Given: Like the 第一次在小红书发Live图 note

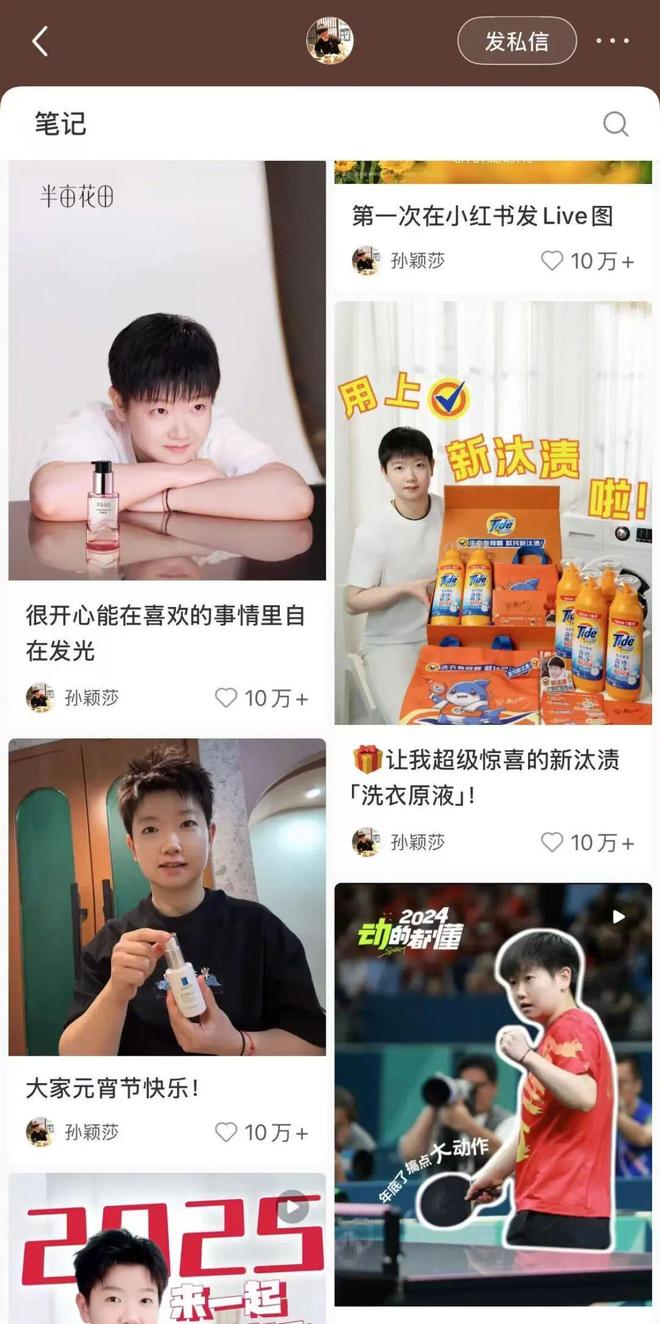Looking at the screenshot, I should 552,261.
